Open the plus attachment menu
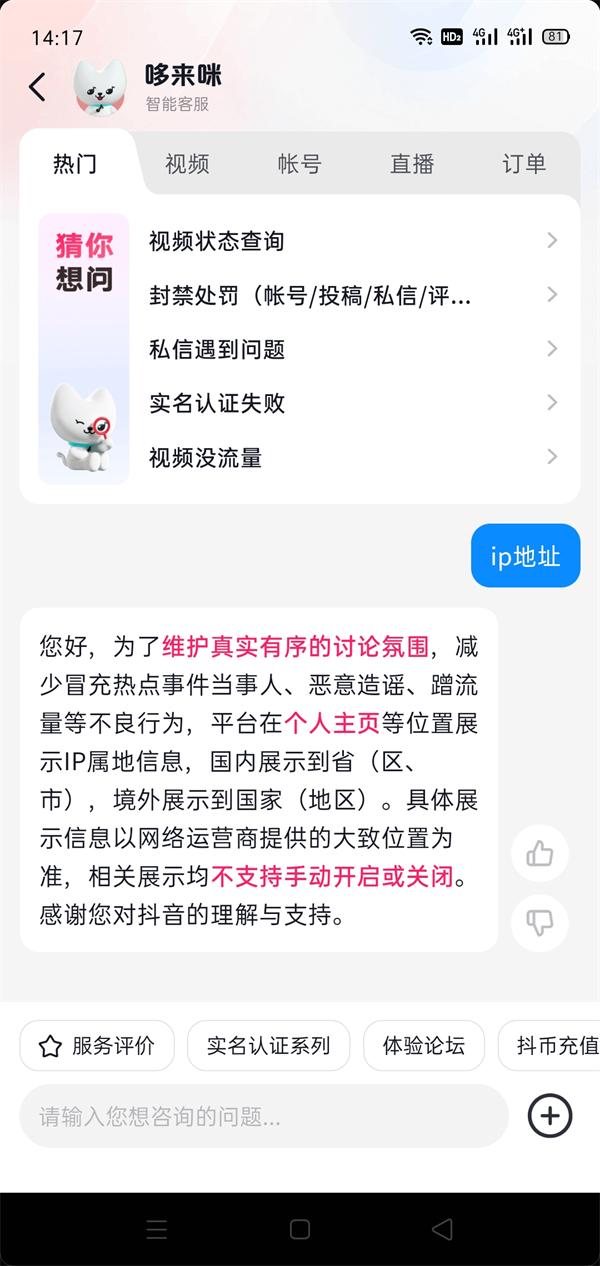Image resolution: width=600 pixels, height=1266 pixels. click(x=550, y=1116)
